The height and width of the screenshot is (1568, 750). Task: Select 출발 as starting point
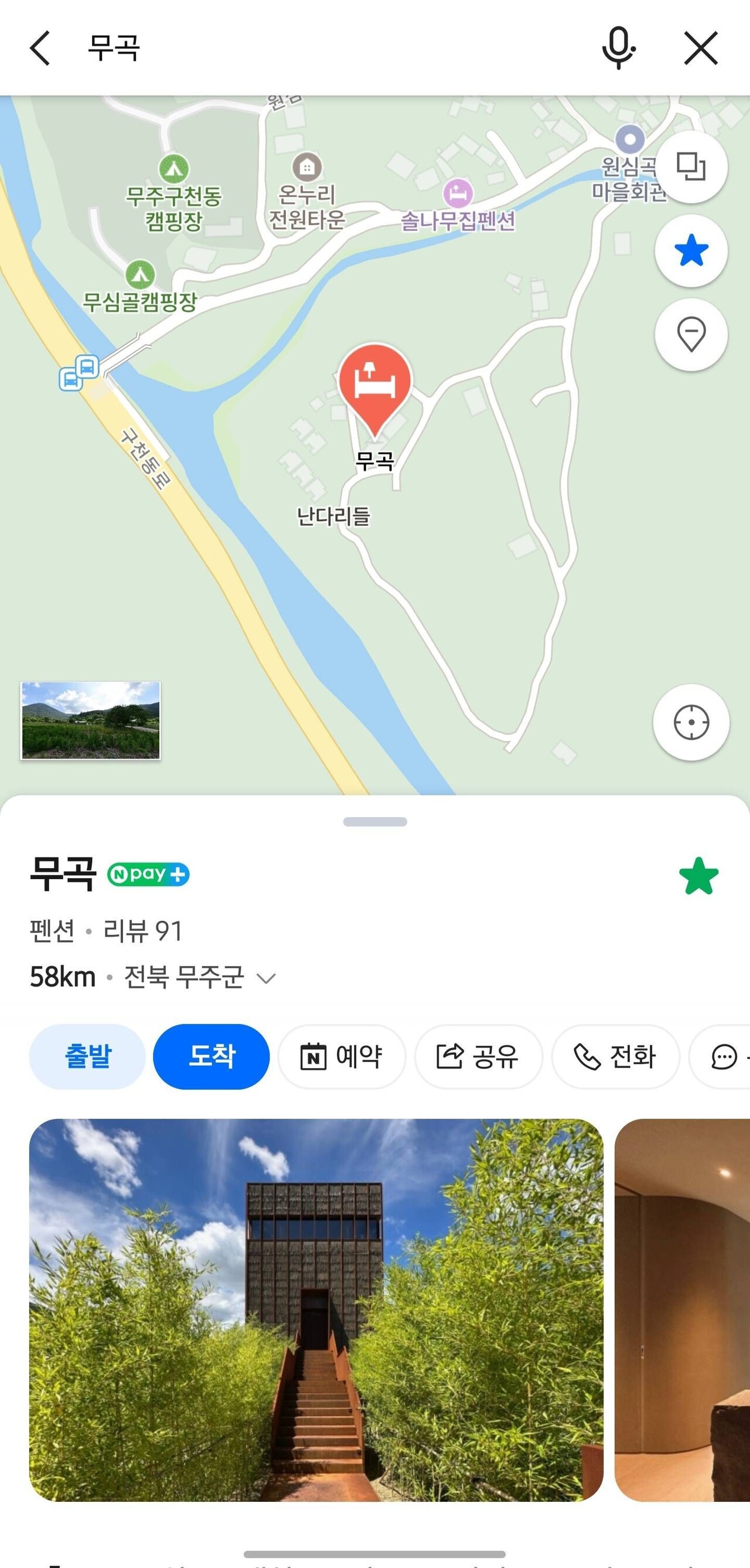(x=86, y=1057)
